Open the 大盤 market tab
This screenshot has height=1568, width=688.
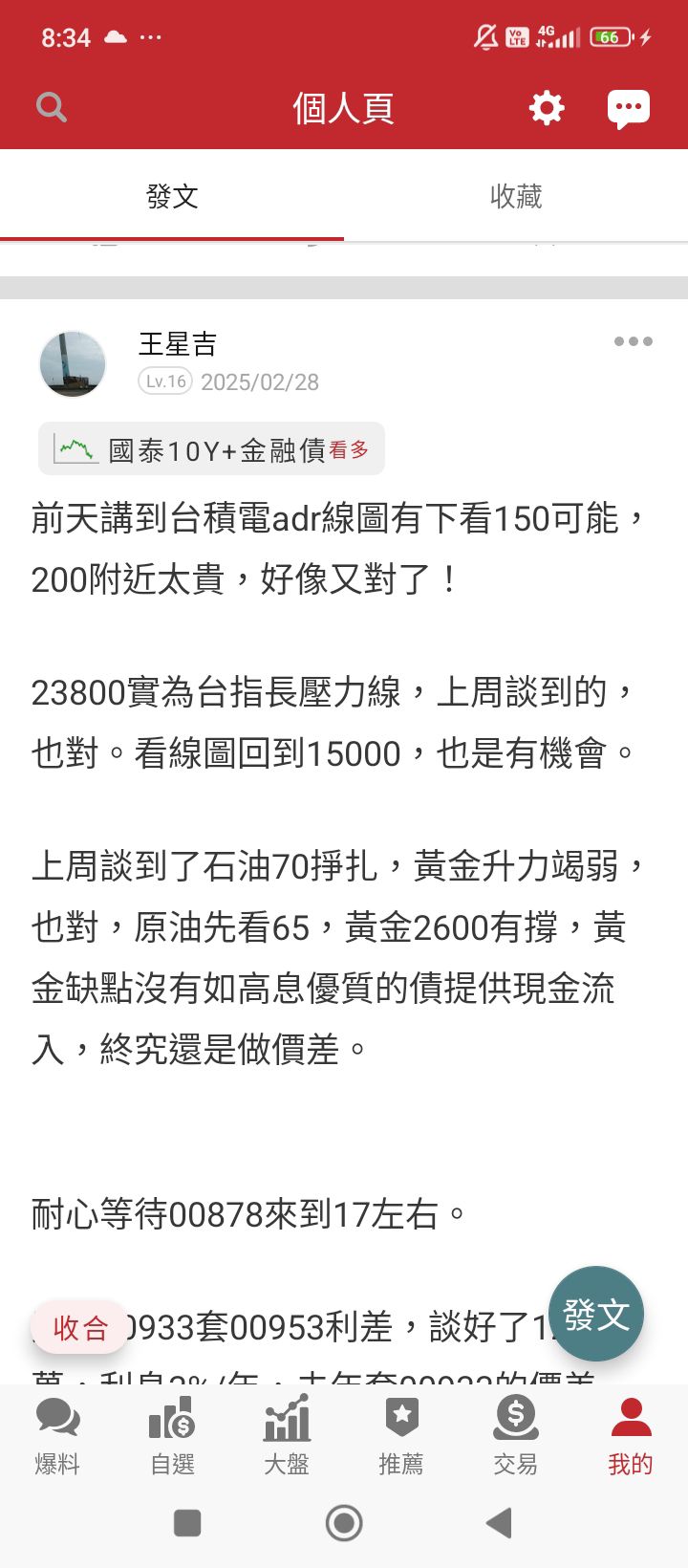[x=287, y=1436]
